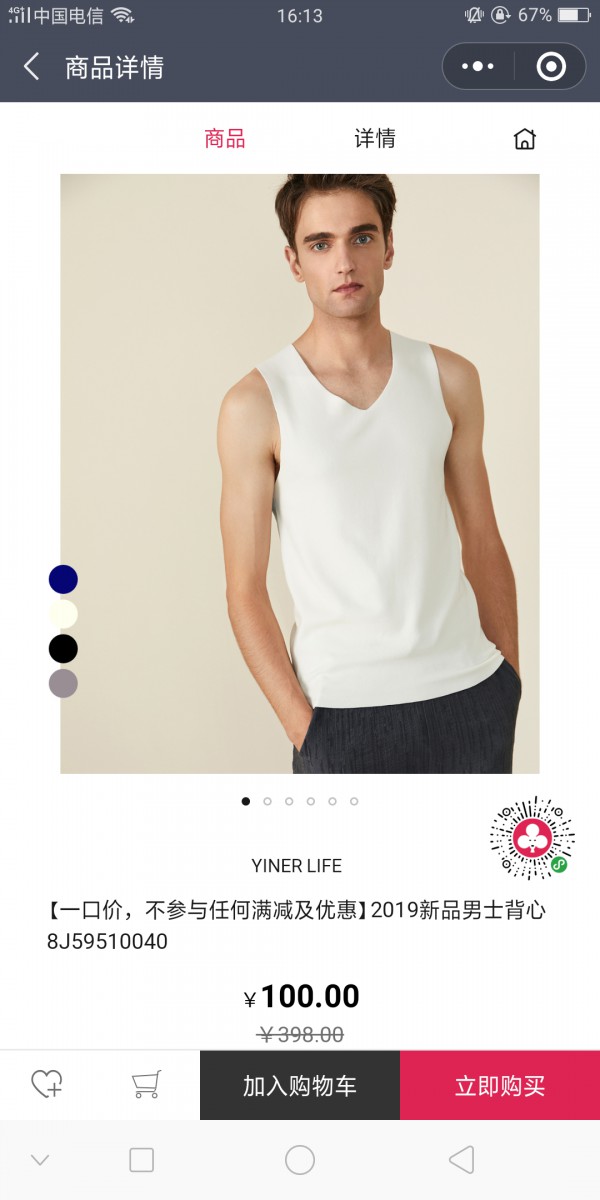
Task: Add this item to favorites with heart icon
Action: pyautogui.click(x=47, y=1084)
